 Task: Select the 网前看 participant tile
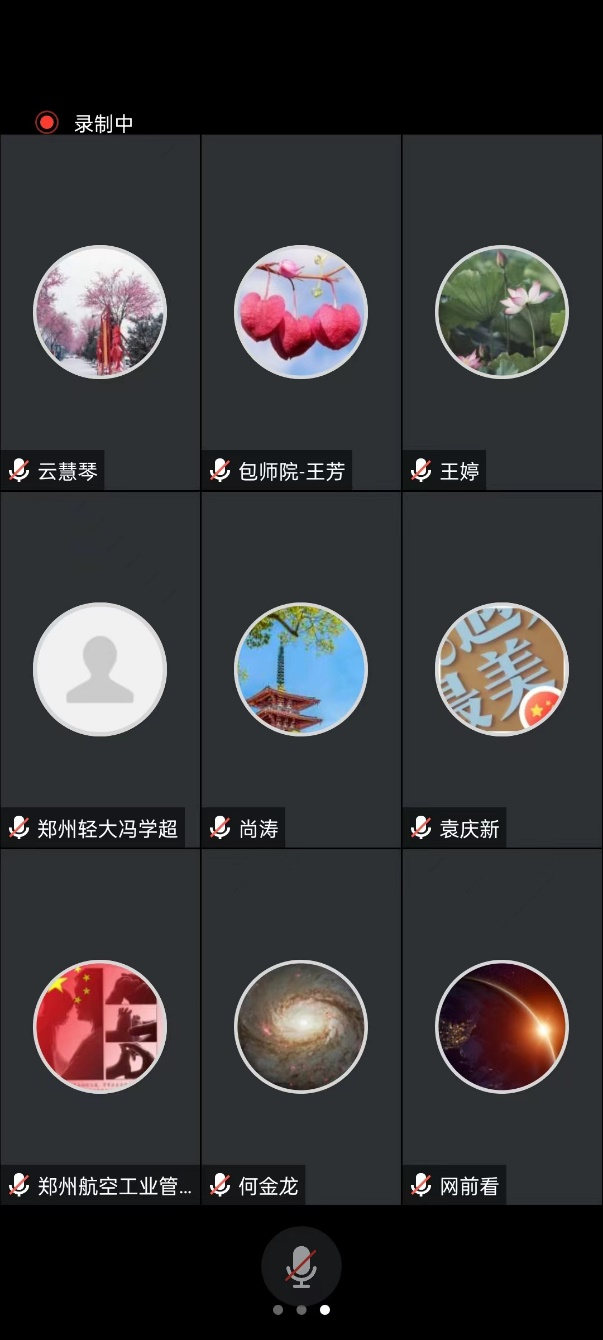(502, 1026)
